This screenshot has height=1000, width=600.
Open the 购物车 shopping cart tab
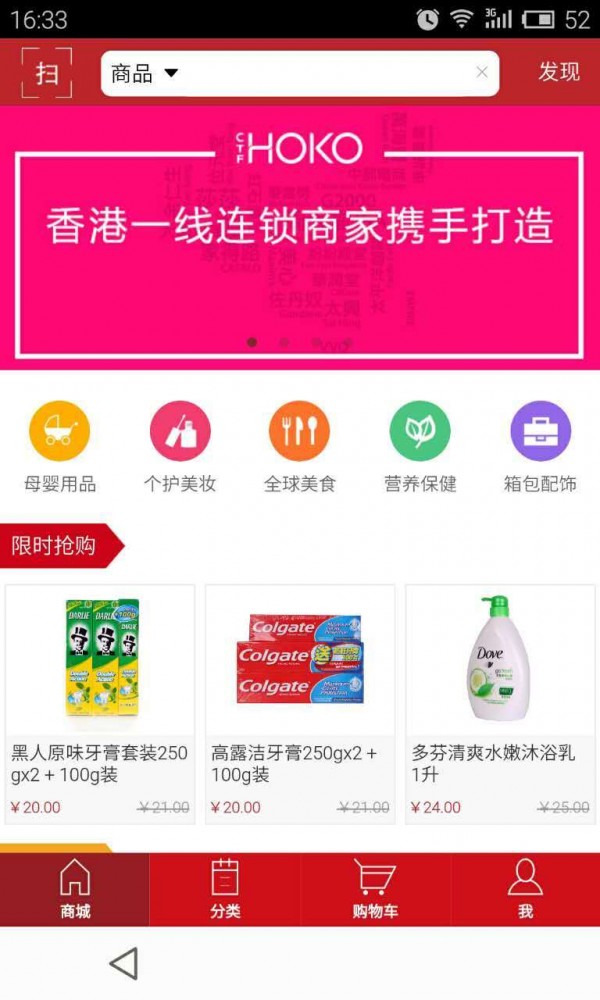coord(375,889)
